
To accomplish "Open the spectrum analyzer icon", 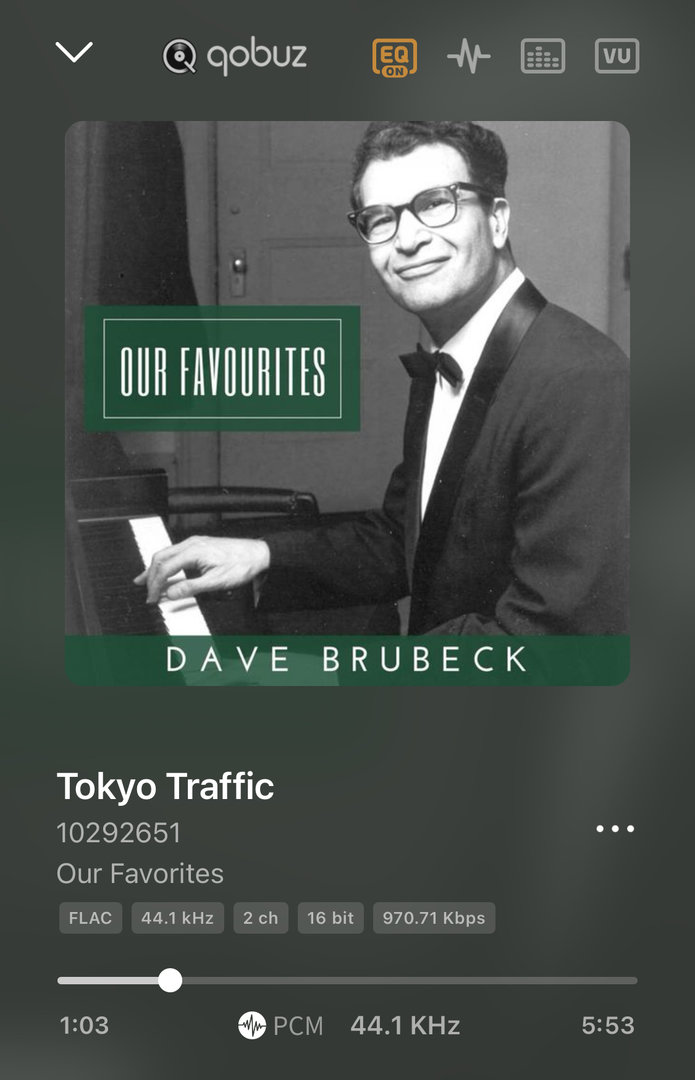I will coord(543,57).
